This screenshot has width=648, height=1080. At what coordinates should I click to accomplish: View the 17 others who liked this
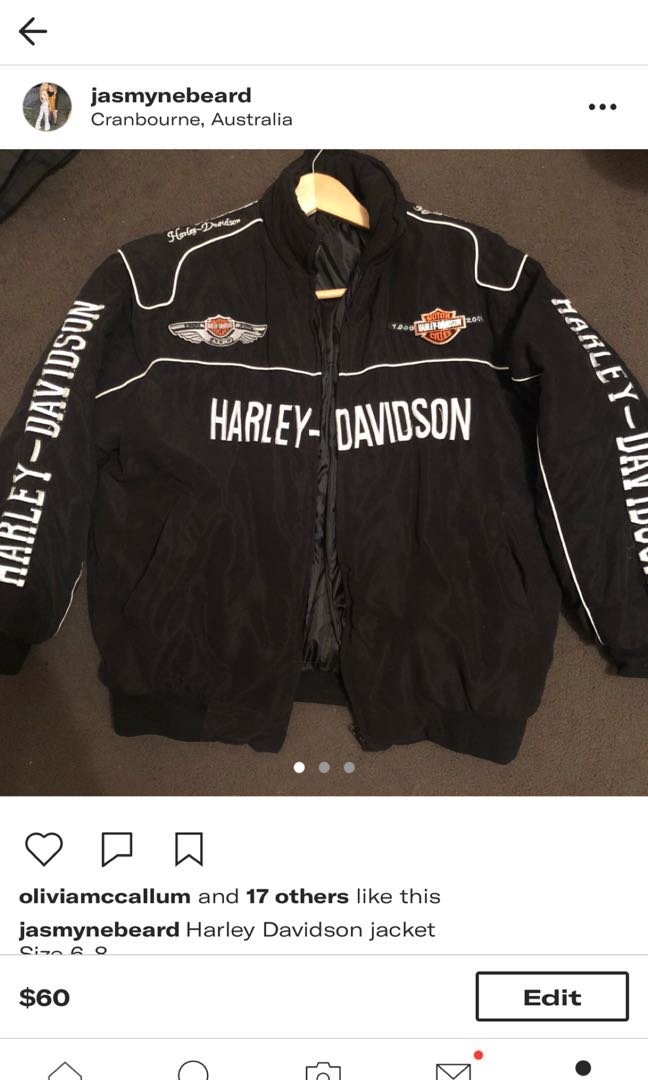[297, 896]
